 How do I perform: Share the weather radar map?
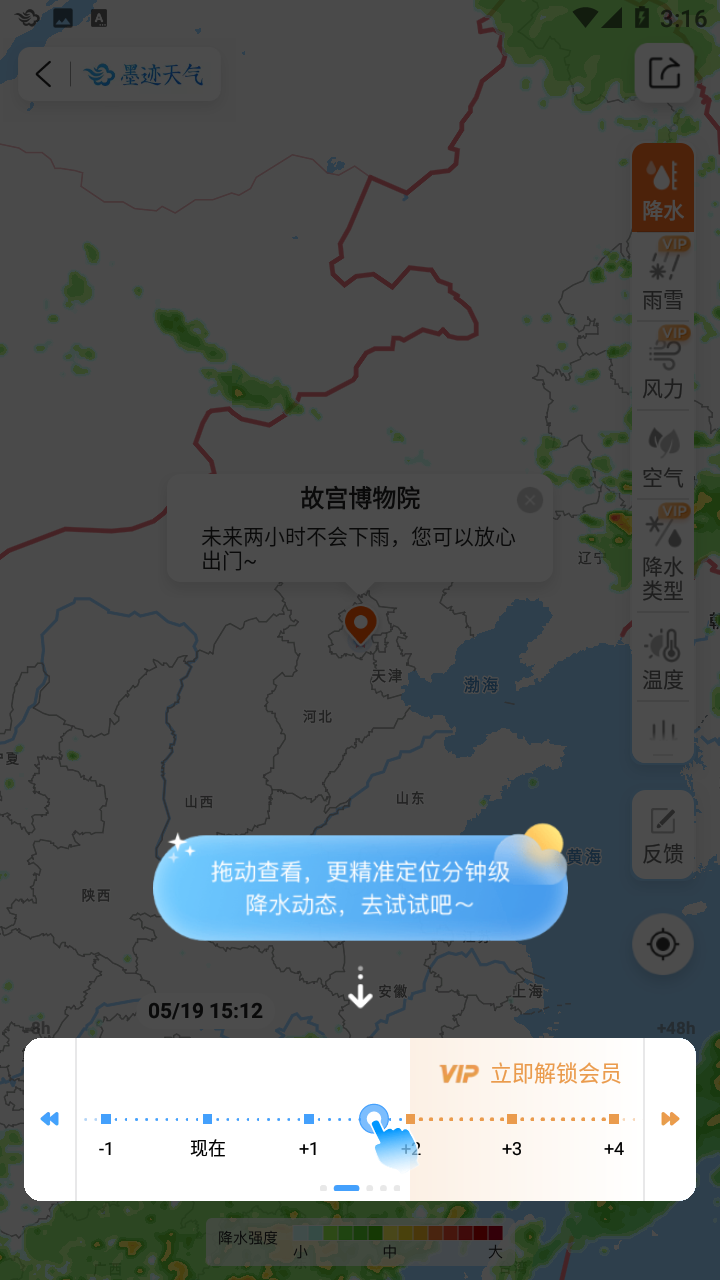(x=664, y=73)
